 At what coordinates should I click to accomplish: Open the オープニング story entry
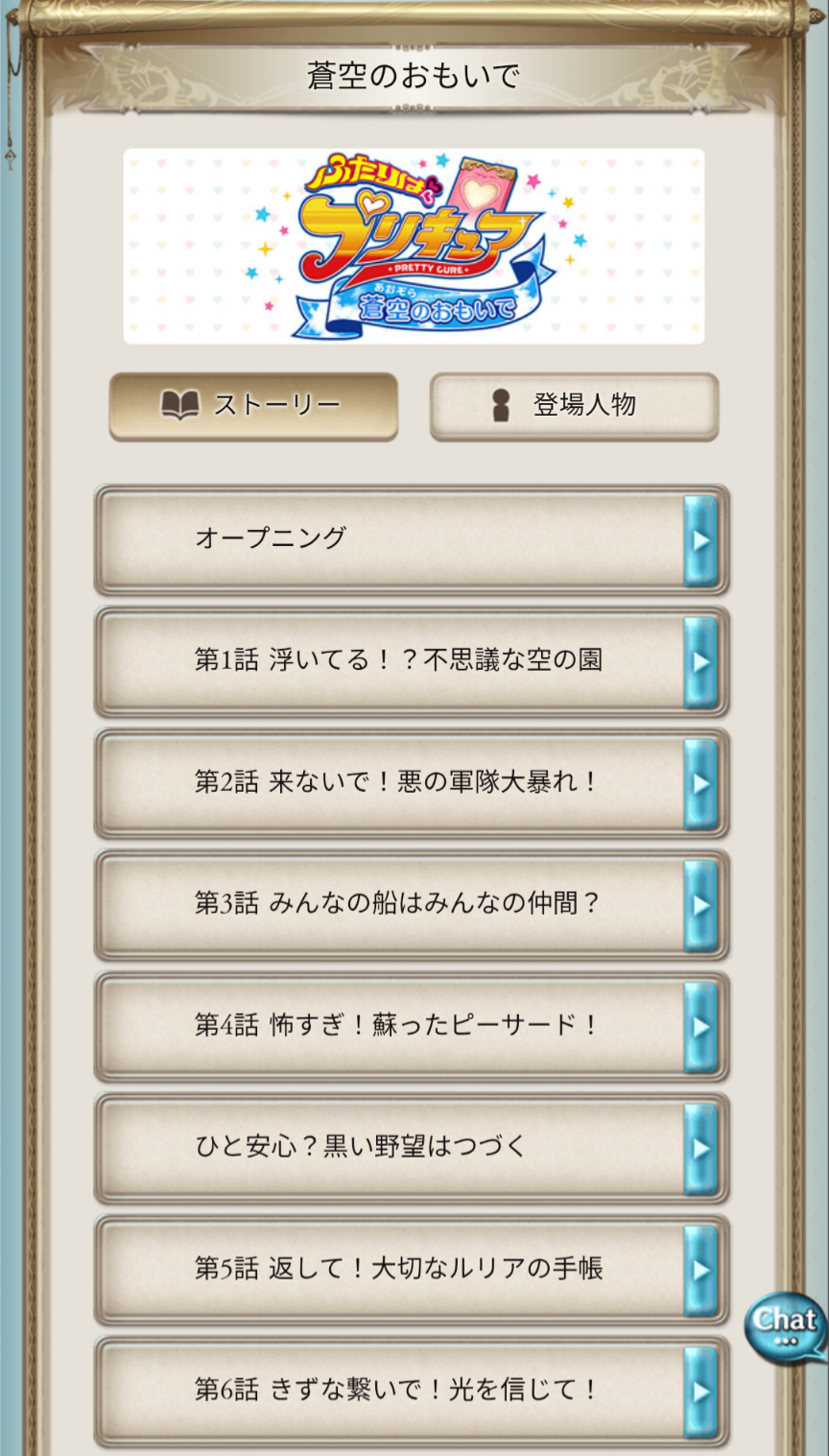tap(411, 539)
